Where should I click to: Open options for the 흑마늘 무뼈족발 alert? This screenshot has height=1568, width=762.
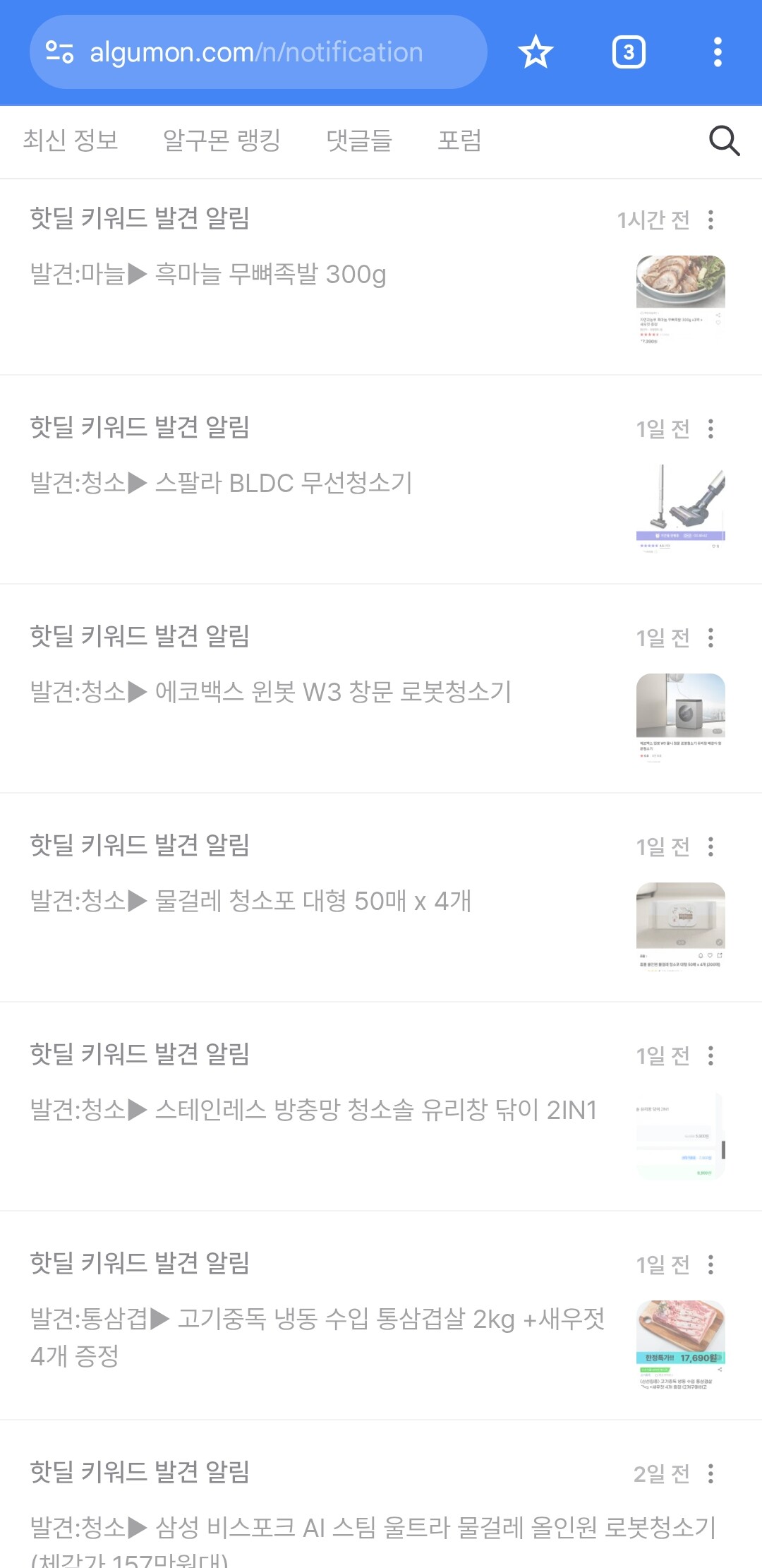click(710, 220)
